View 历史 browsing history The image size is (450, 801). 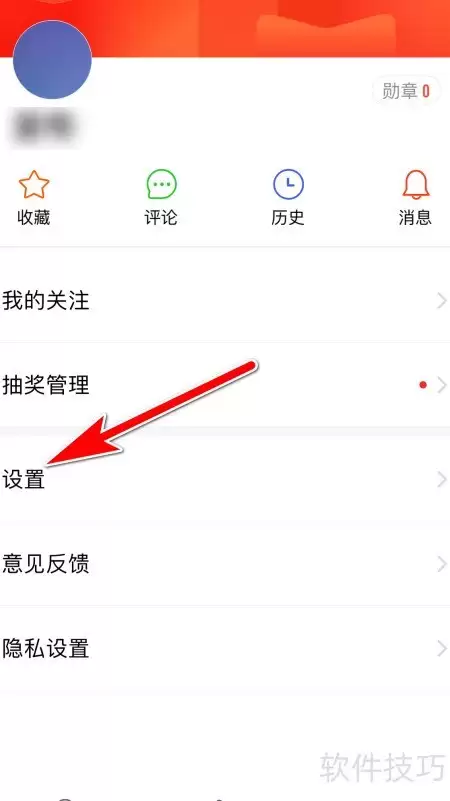coord(288,198)
